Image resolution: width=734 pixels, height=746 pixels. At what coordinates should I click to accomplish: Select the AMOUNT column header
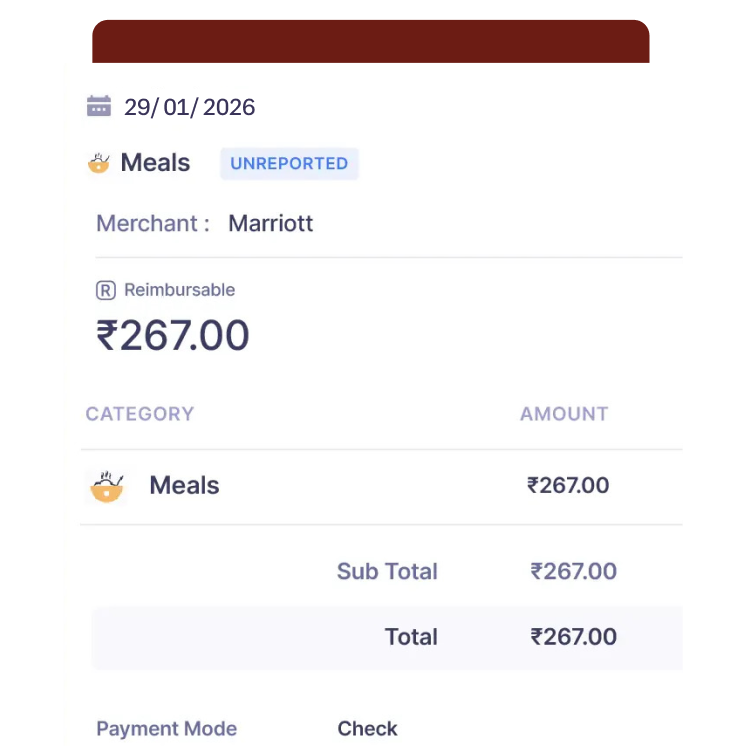tap(564, 413)
